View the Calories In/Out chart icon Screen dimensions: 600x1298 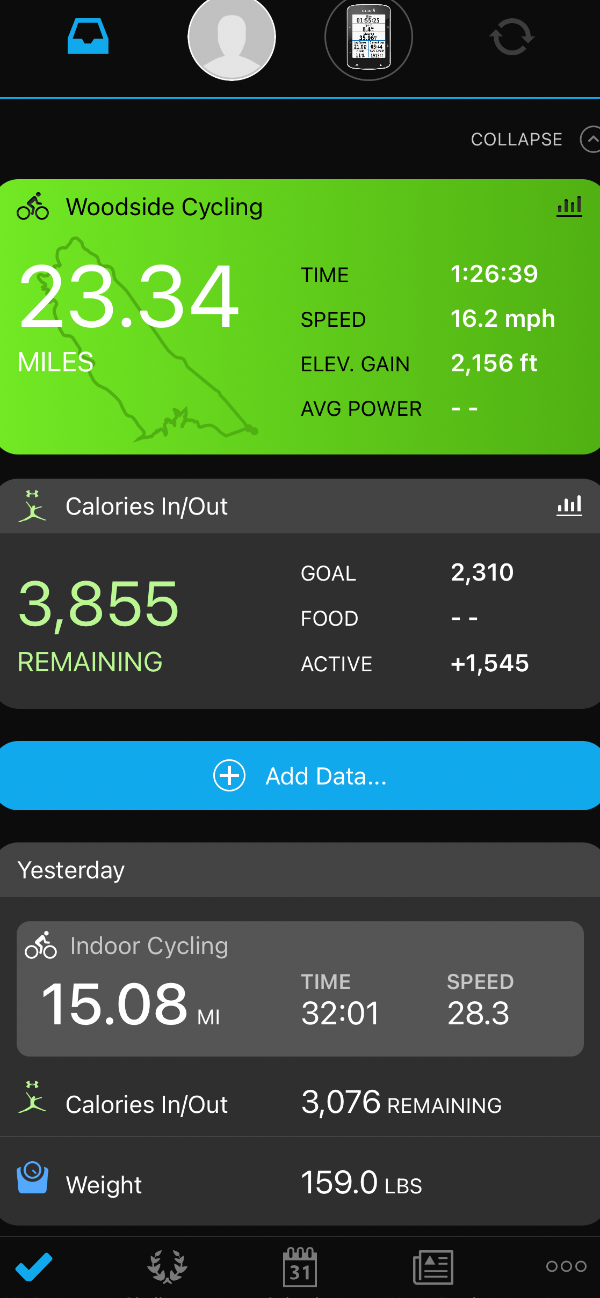coord(569,506)
